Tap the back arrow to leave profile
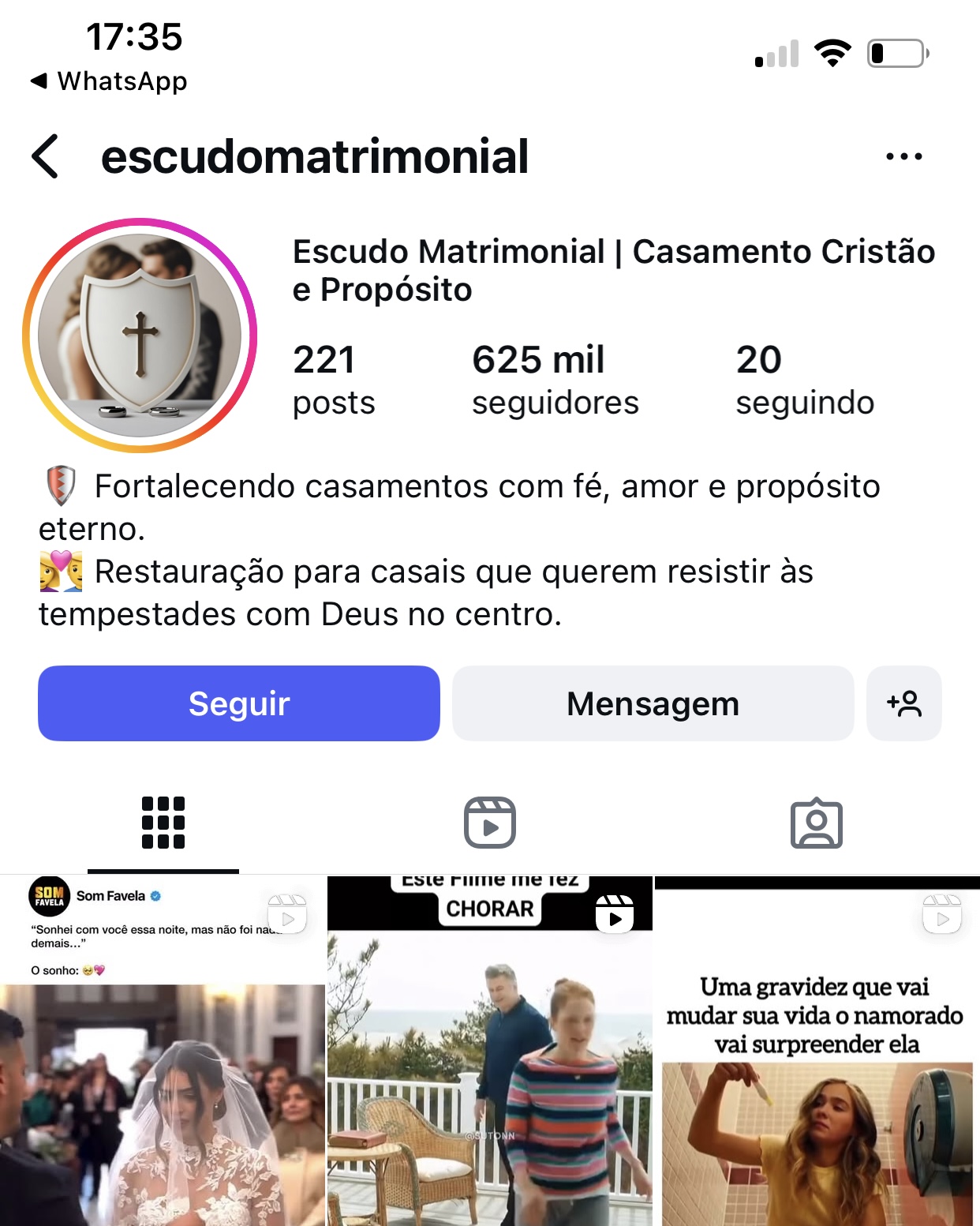 pos(45,156)
